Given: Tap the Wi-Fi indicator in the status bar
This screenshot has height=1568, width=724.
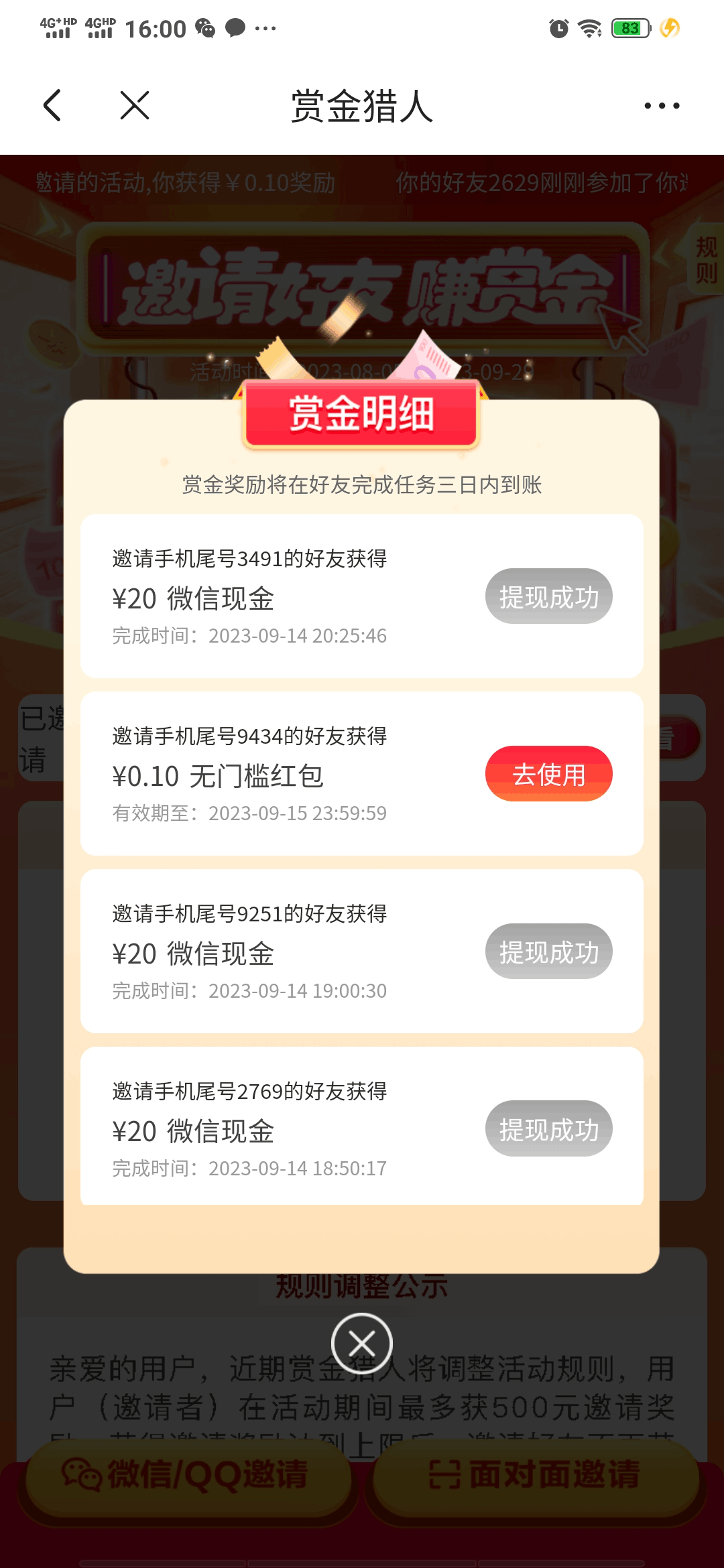Looking at the screenshot, I should 588,29.
